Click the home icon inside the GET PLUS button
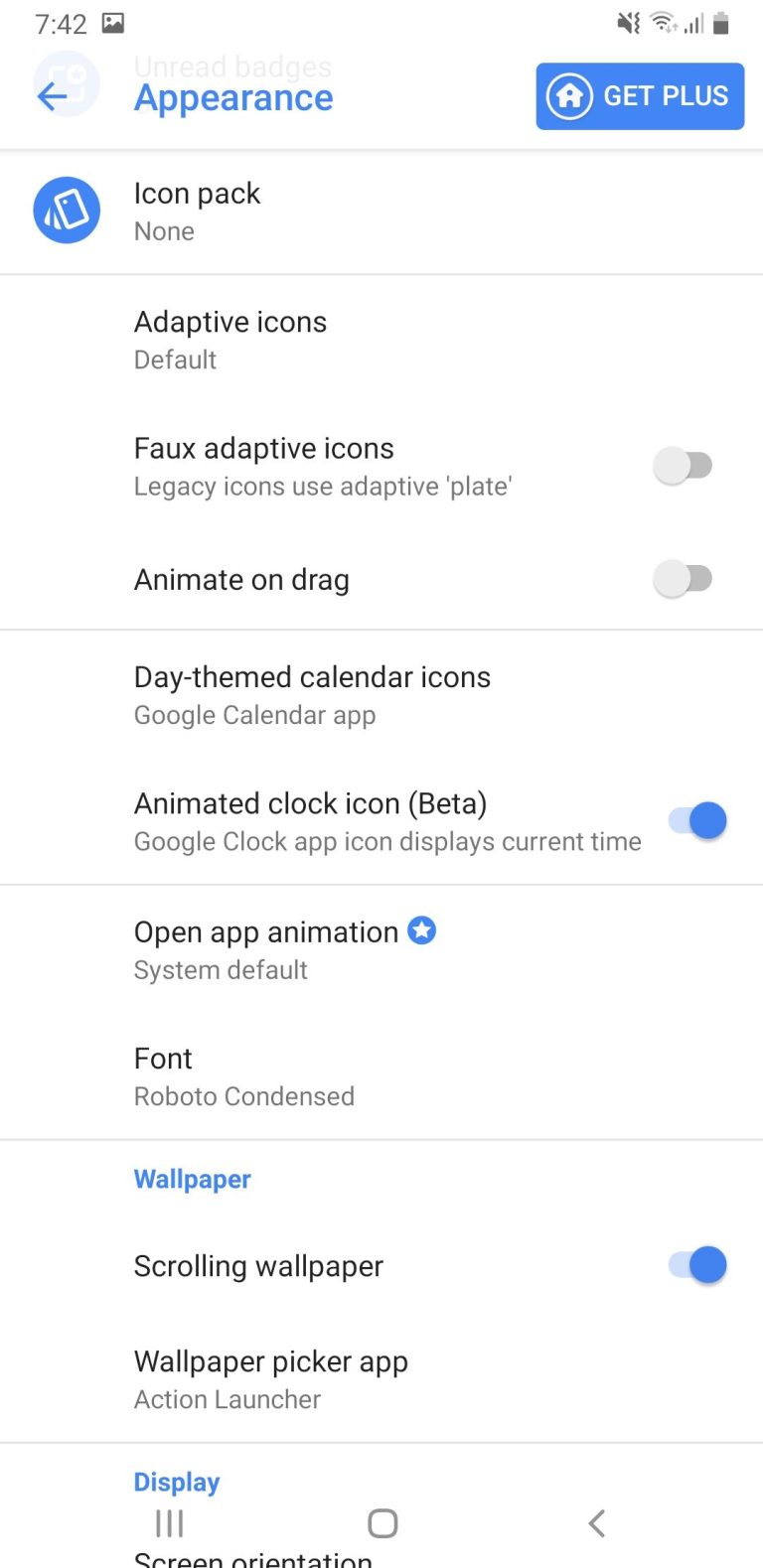 [568, 95]
